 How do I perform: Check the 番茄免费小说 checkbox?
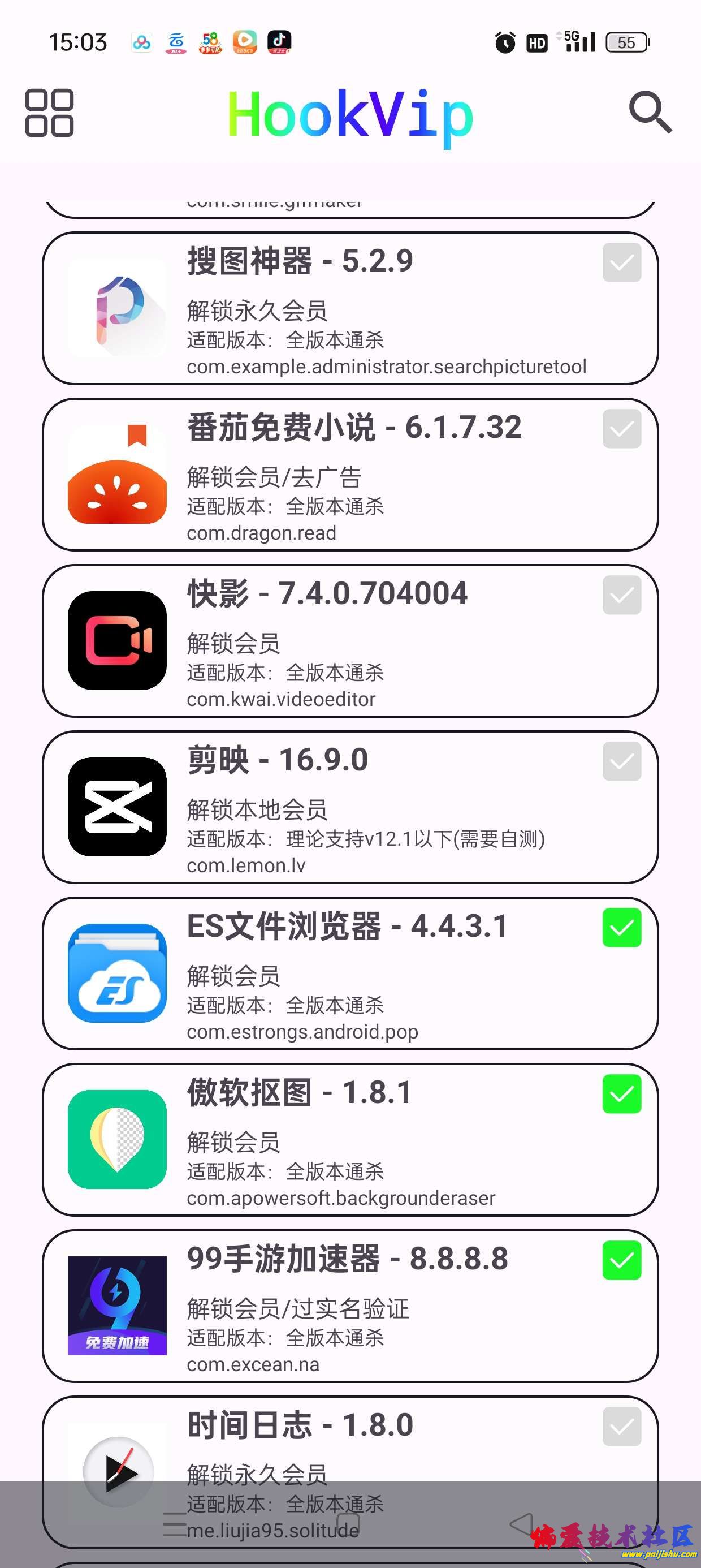click(621, 429)
